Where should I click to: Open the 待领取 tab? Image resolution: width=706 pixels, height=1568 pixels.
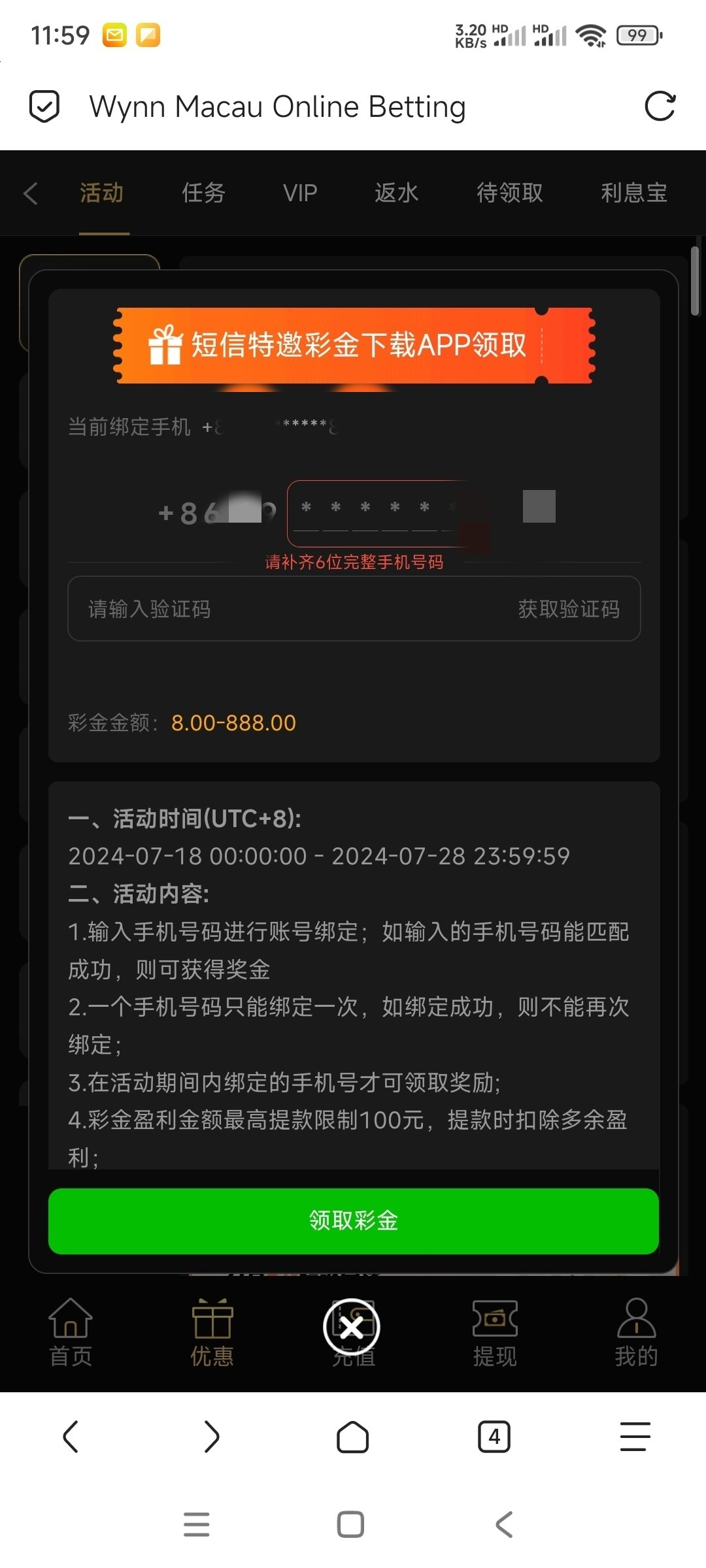pyautogui.click(x=510, y=193)
